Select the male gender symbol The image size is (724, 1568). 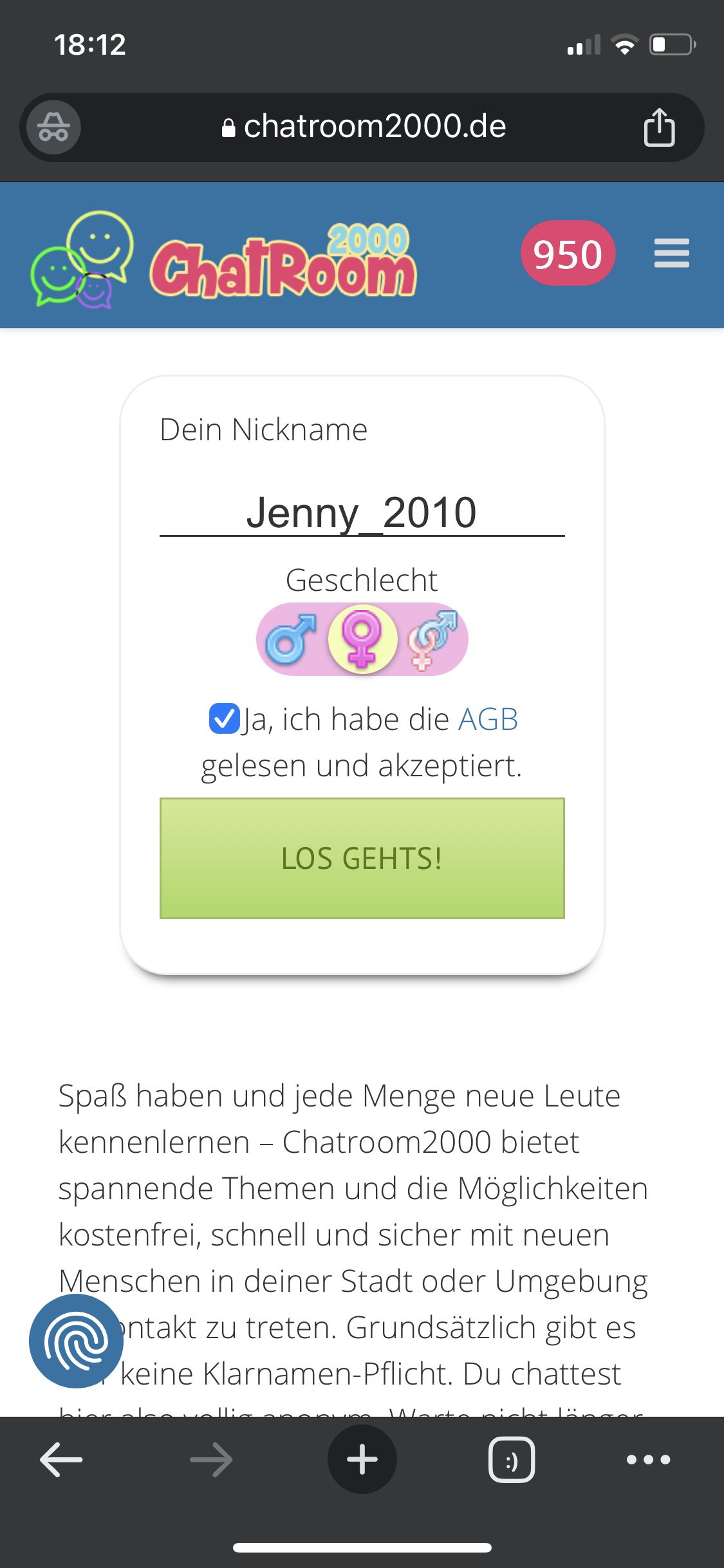coord(292,639)
